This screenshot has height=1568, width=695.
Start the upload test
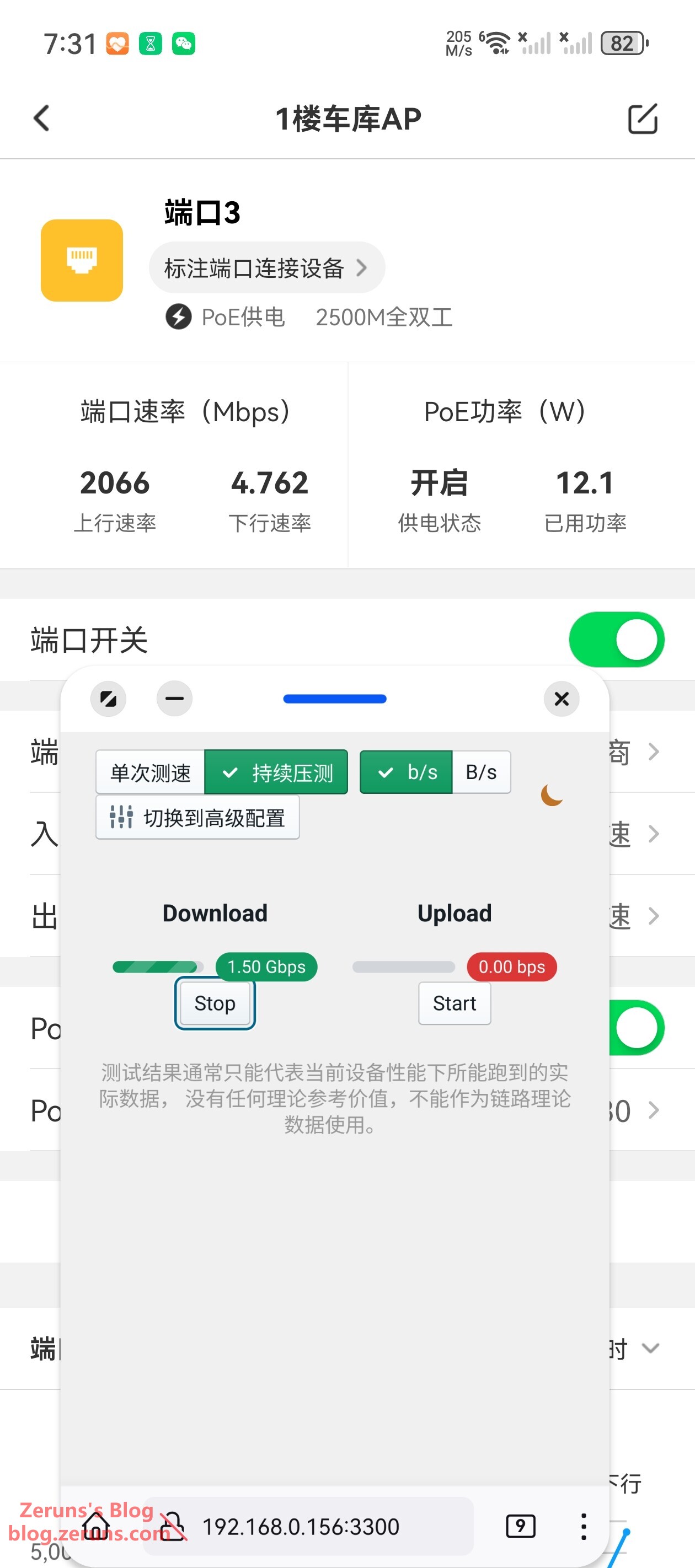coord(455,1003)
